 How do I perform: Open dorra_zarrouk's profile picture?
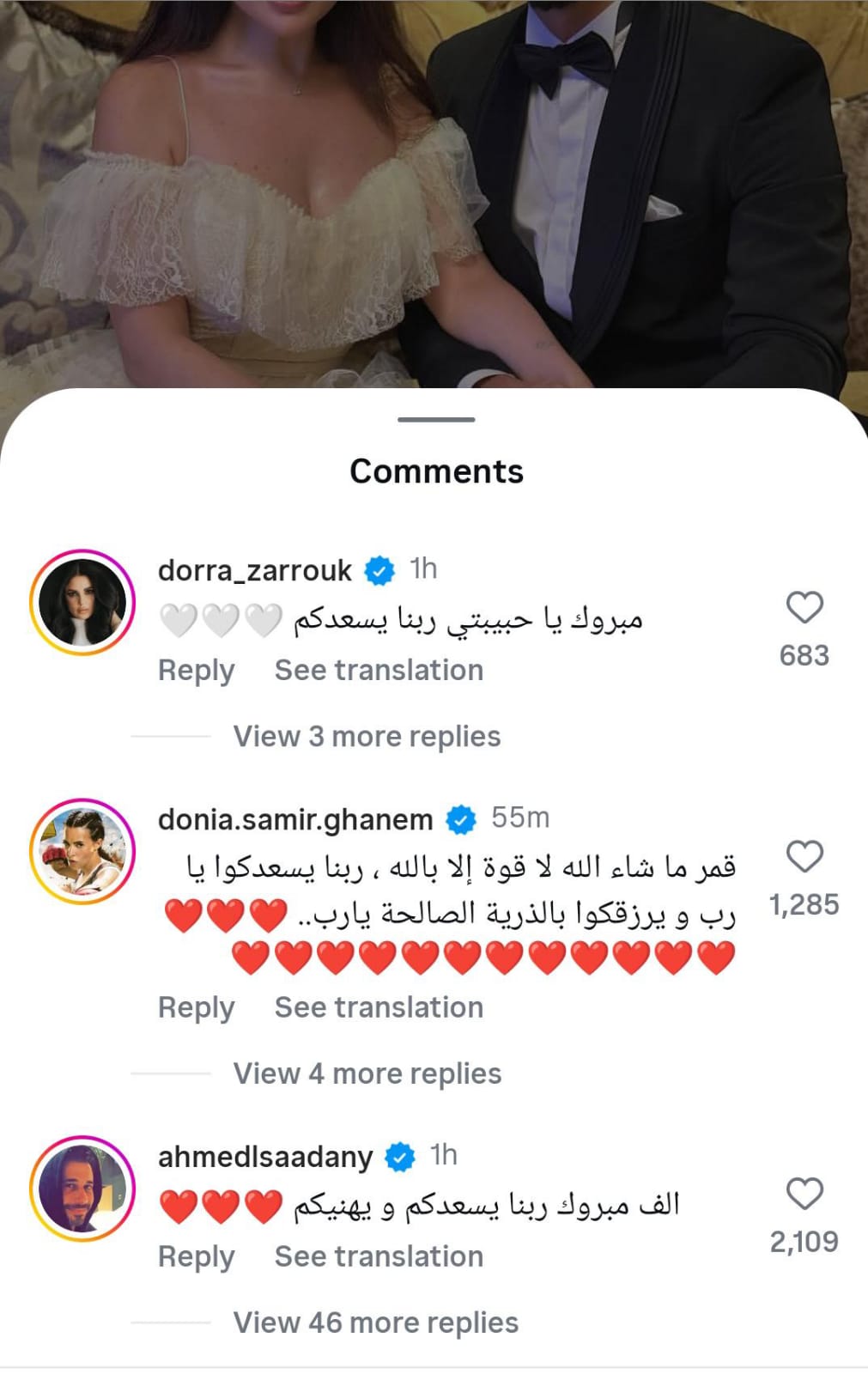pyautogui.click(x=82, y=603)
